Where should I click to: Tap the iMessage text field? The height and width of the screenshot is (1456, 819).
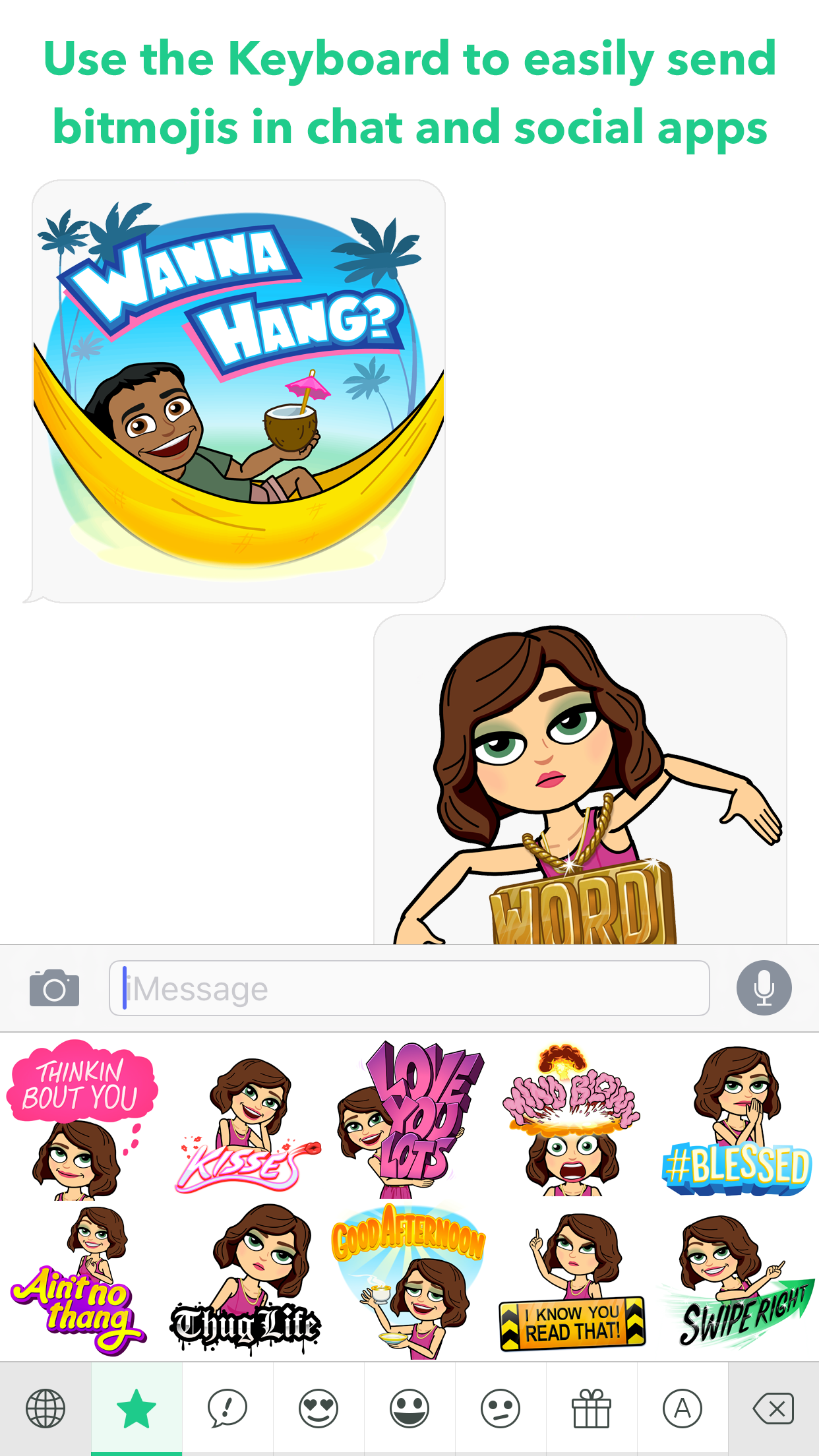409,988
